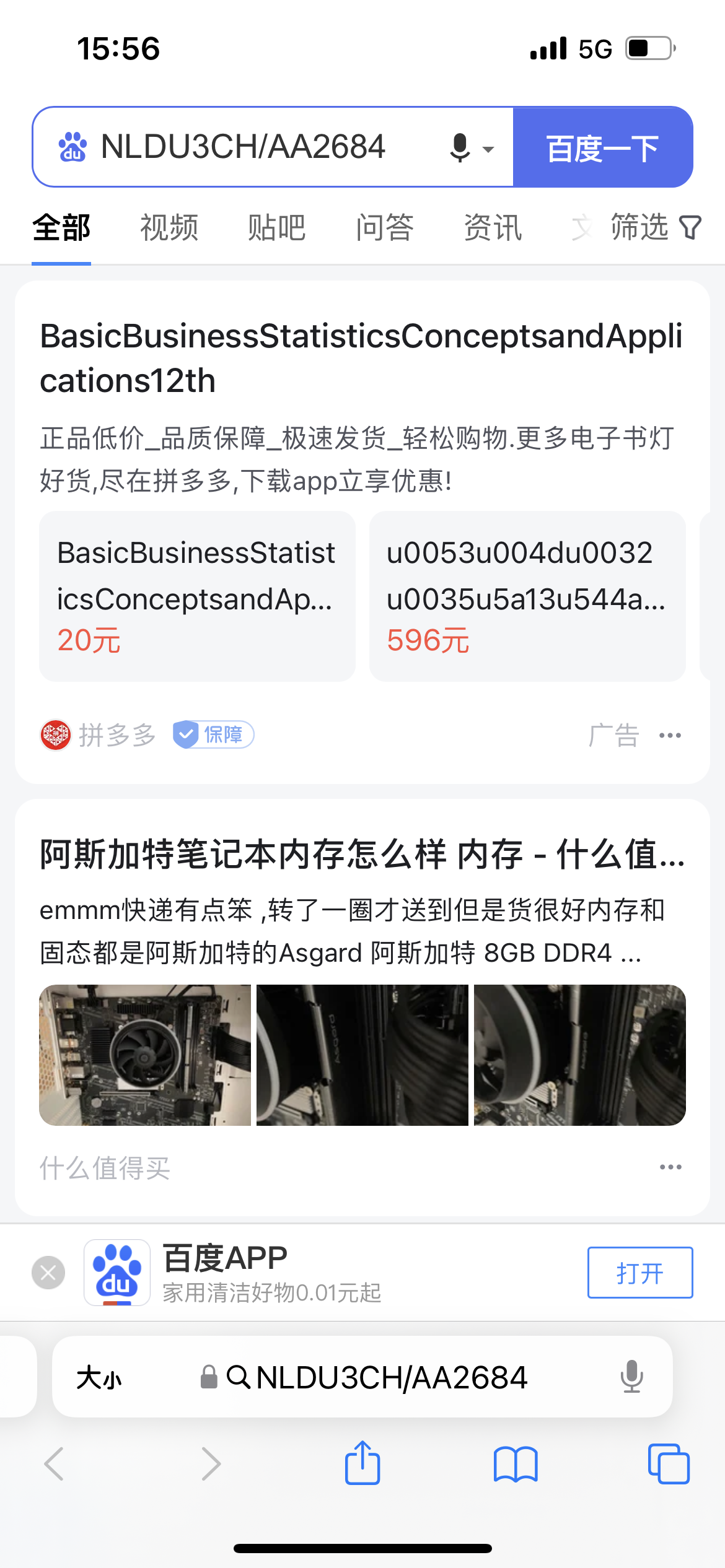The height and width of the screenshot is (1568, 725).
Task: Open the 596元 product card
Action: [527, 596]
